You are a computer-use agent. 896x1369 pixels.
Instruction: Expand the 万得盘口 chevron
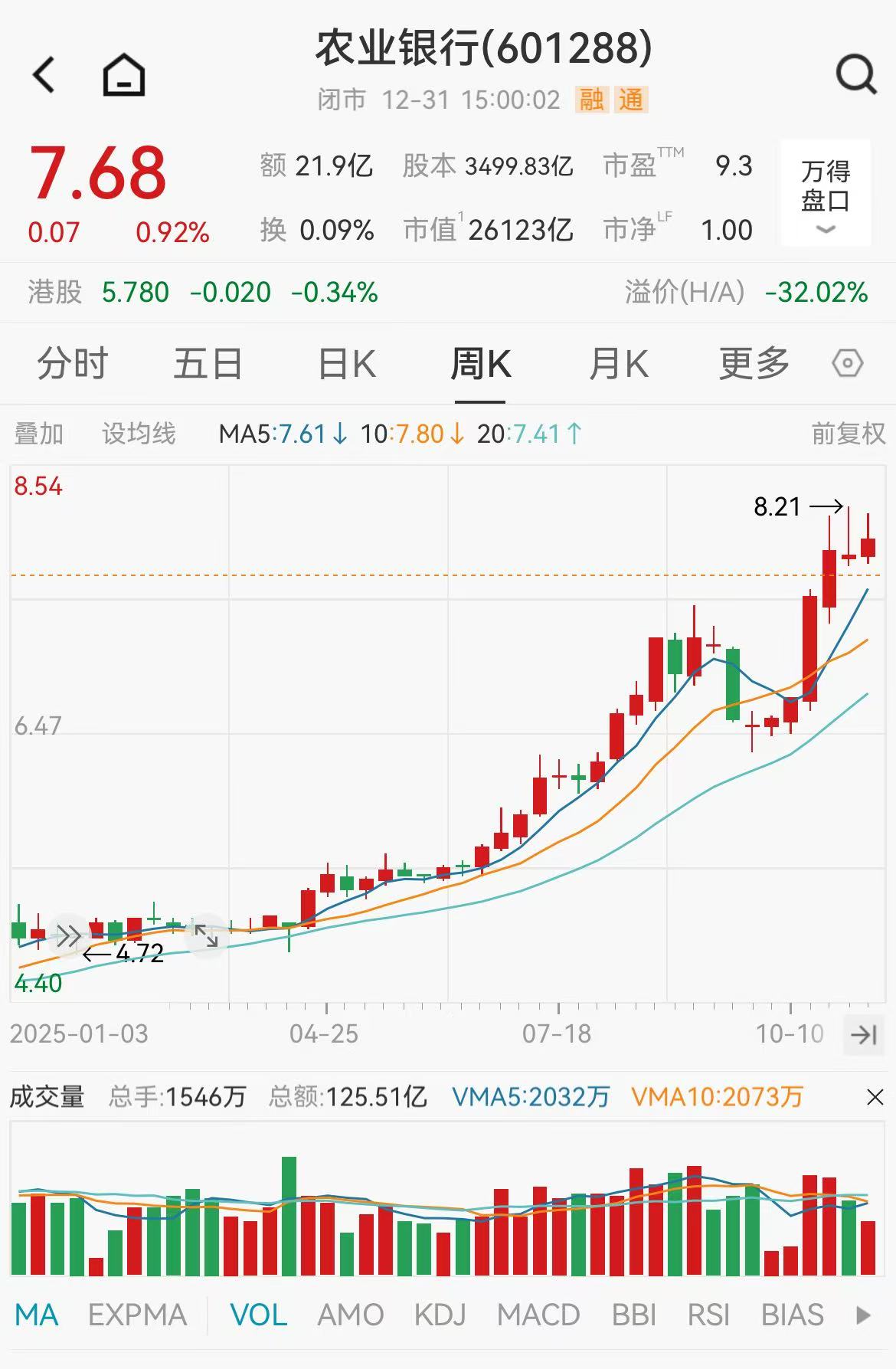click(825, 230)
